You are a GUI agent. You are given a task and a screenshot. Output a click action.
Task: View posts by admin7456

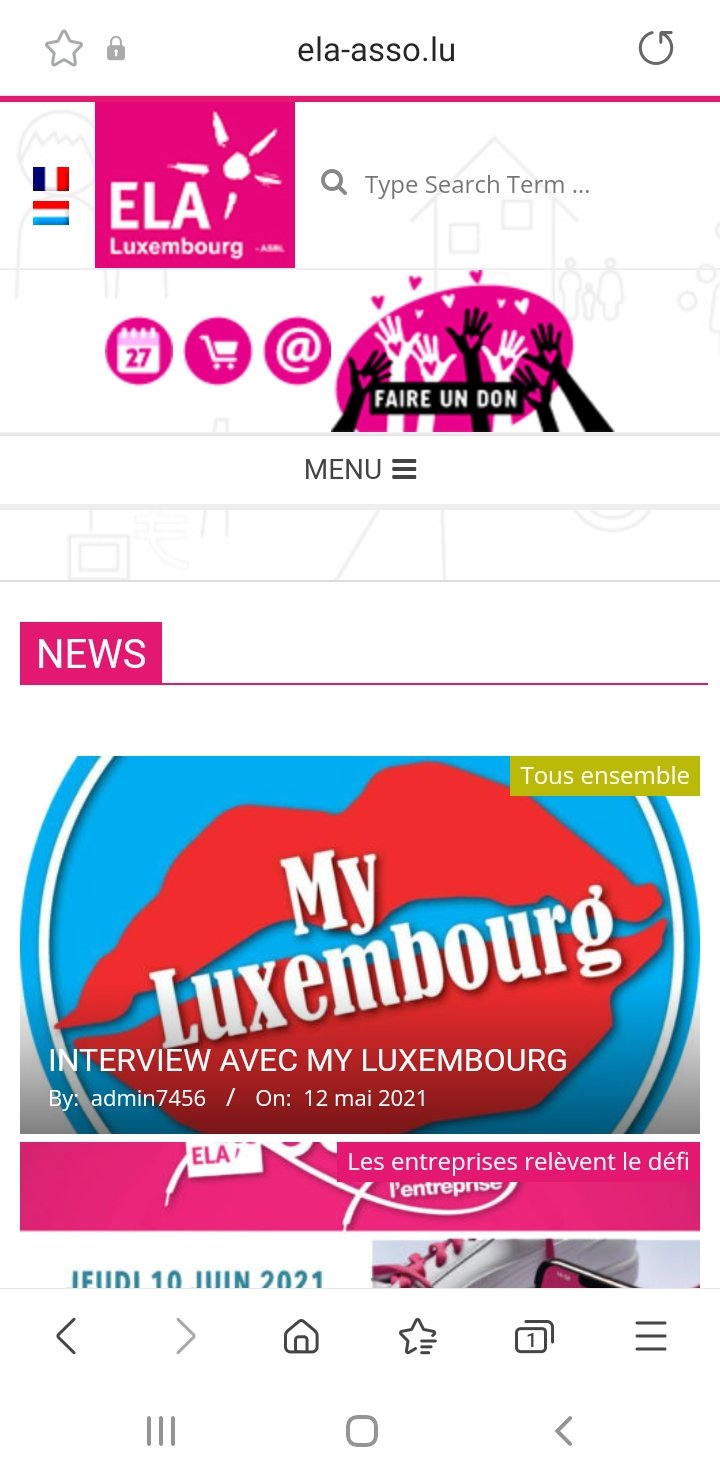point(148,1098)
